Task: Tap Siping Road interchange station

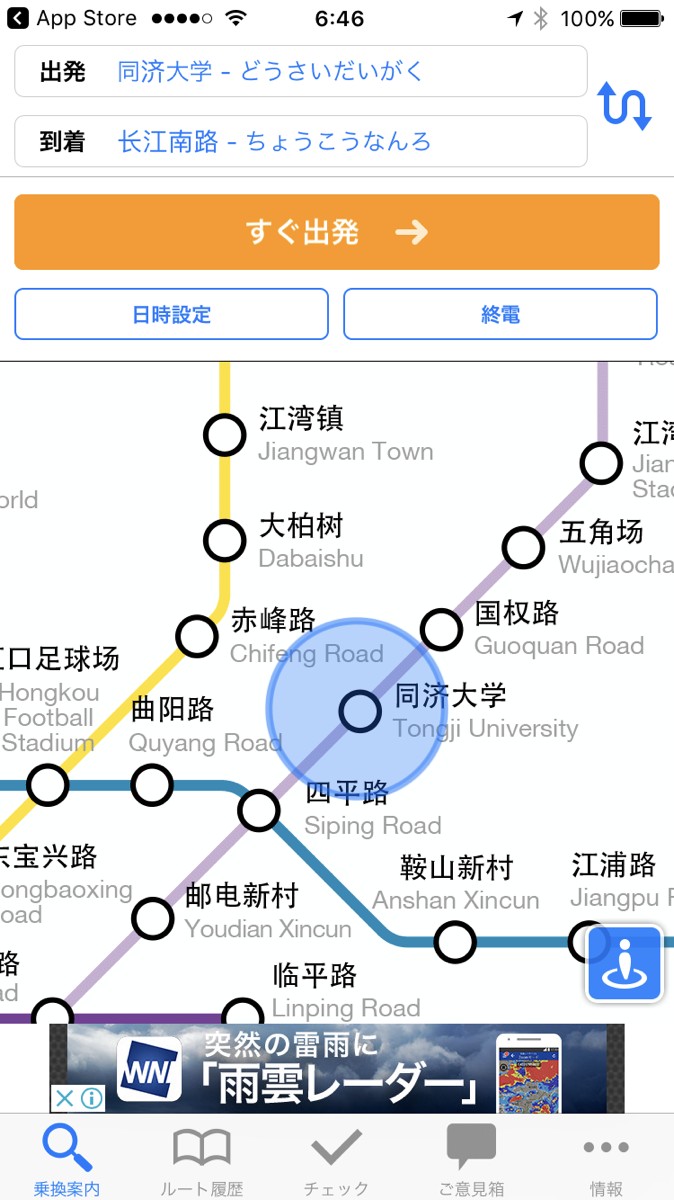Action: pyautogui.click(x=259, y=809)
